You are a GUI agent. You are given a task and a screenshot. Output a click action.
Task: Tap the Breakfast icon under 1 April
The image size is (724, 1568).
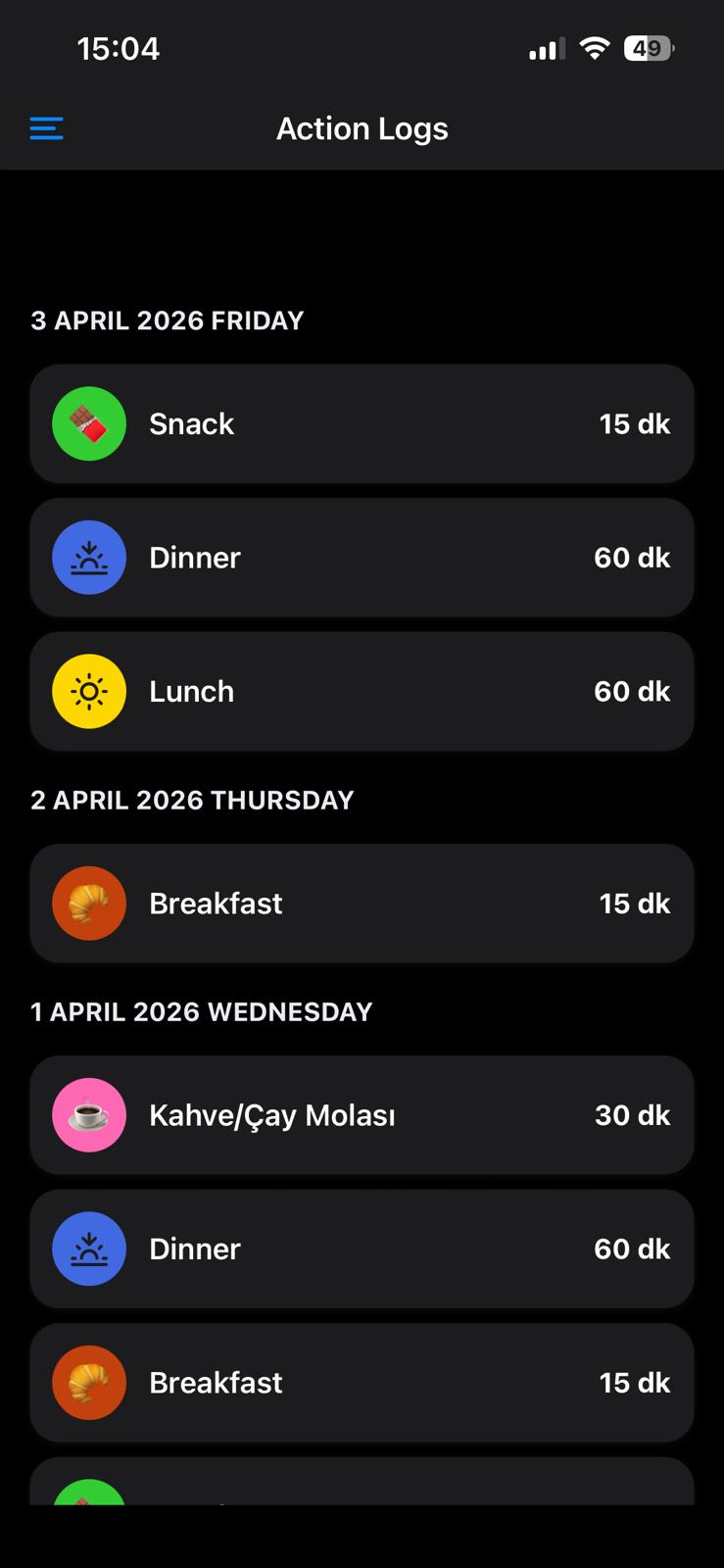[89, 1382]
